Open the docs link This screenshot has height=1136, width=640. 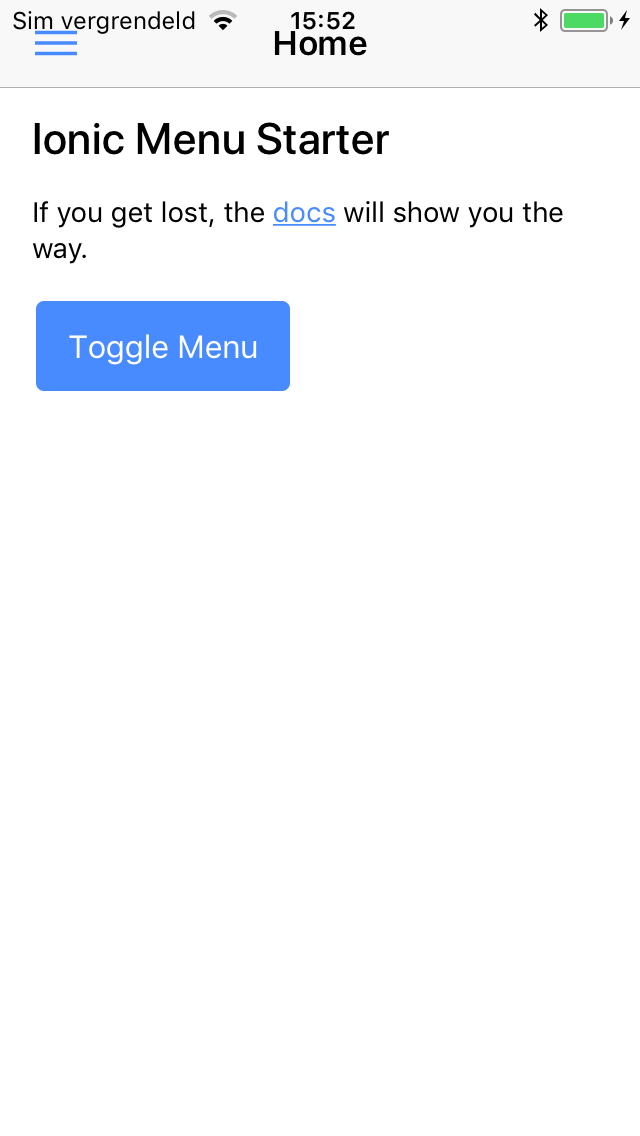pyautogui.click(x=304, y=213)
